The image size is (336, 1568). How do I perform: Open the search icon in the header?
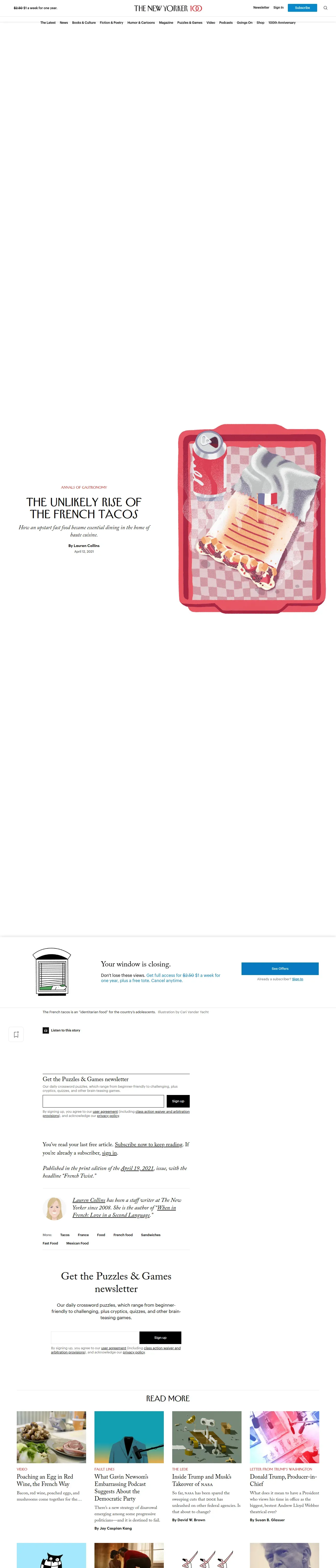pyautogui.click(x=325, y=8)
